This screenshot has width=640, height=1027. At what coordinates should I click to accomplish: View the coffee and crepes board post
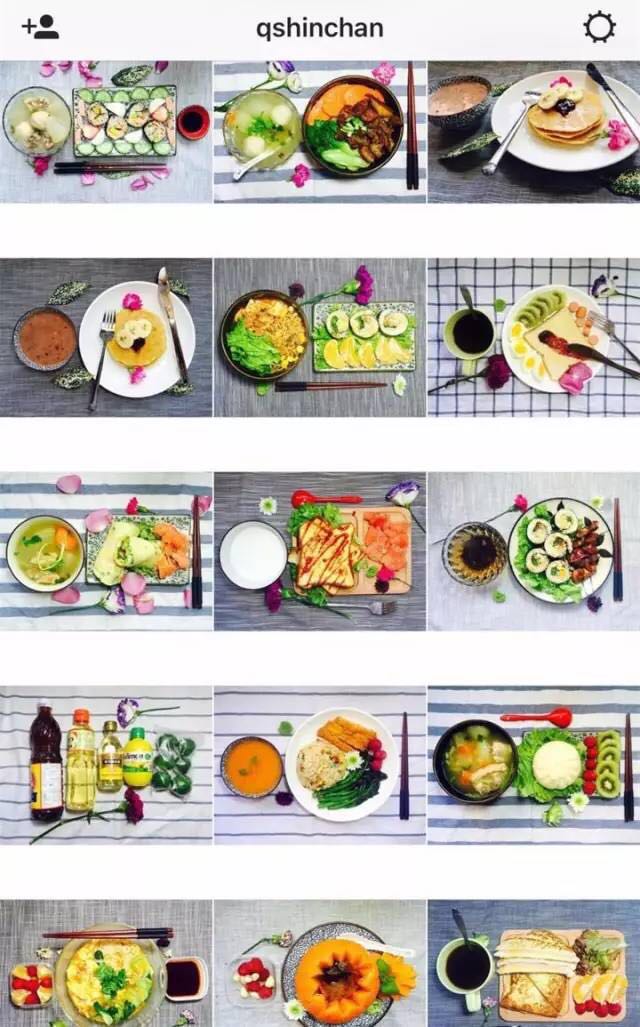pos(533,963)
